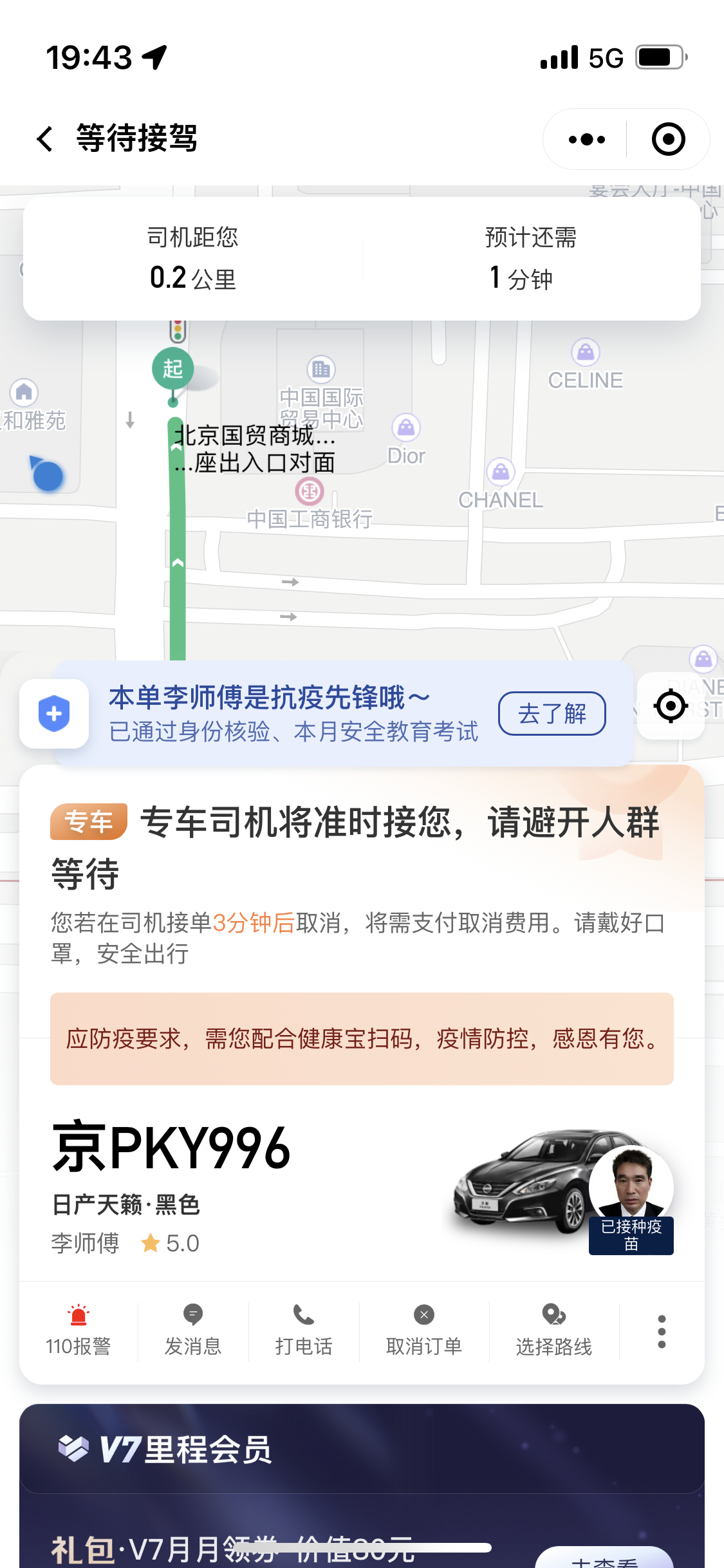Go back from the 等待接驾 screen
The image size is (724, 1568).
pyautogui.click(x=44, y=139)
